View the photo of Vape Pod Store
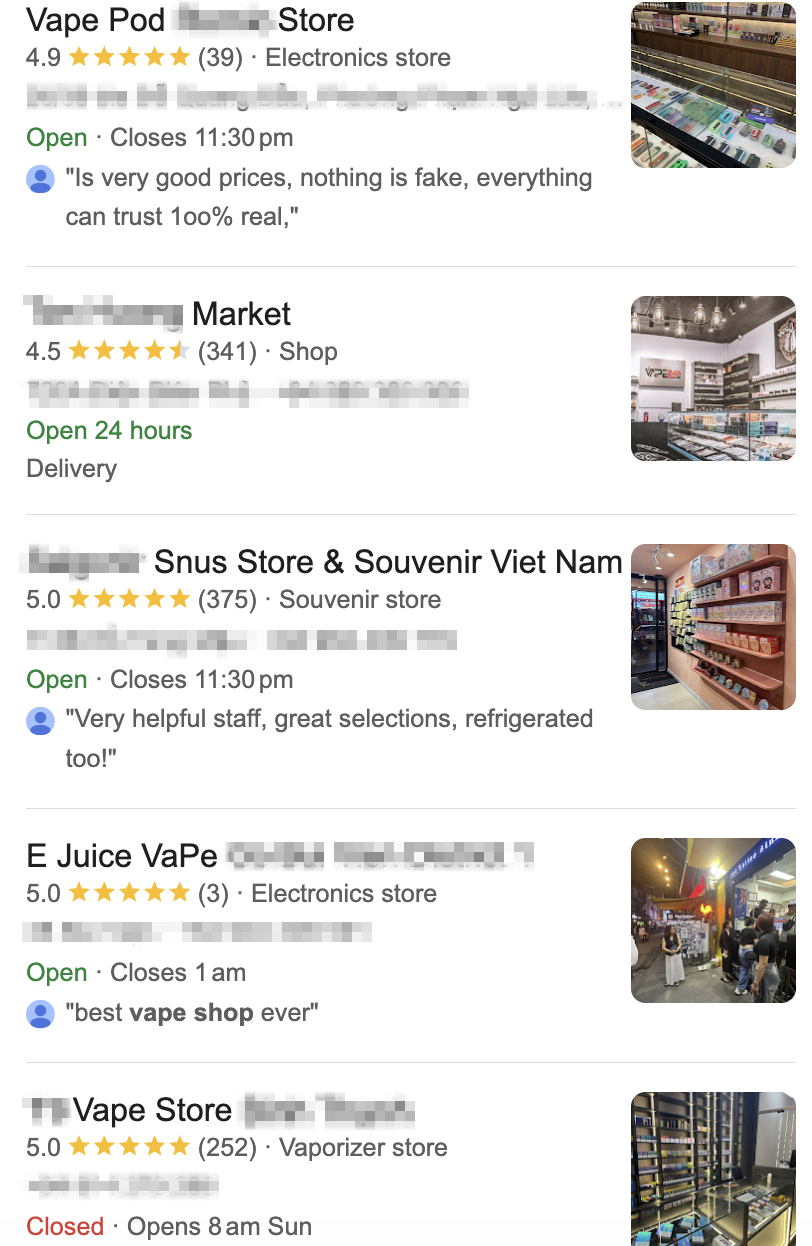812x1246 pixels. [713, 85]
